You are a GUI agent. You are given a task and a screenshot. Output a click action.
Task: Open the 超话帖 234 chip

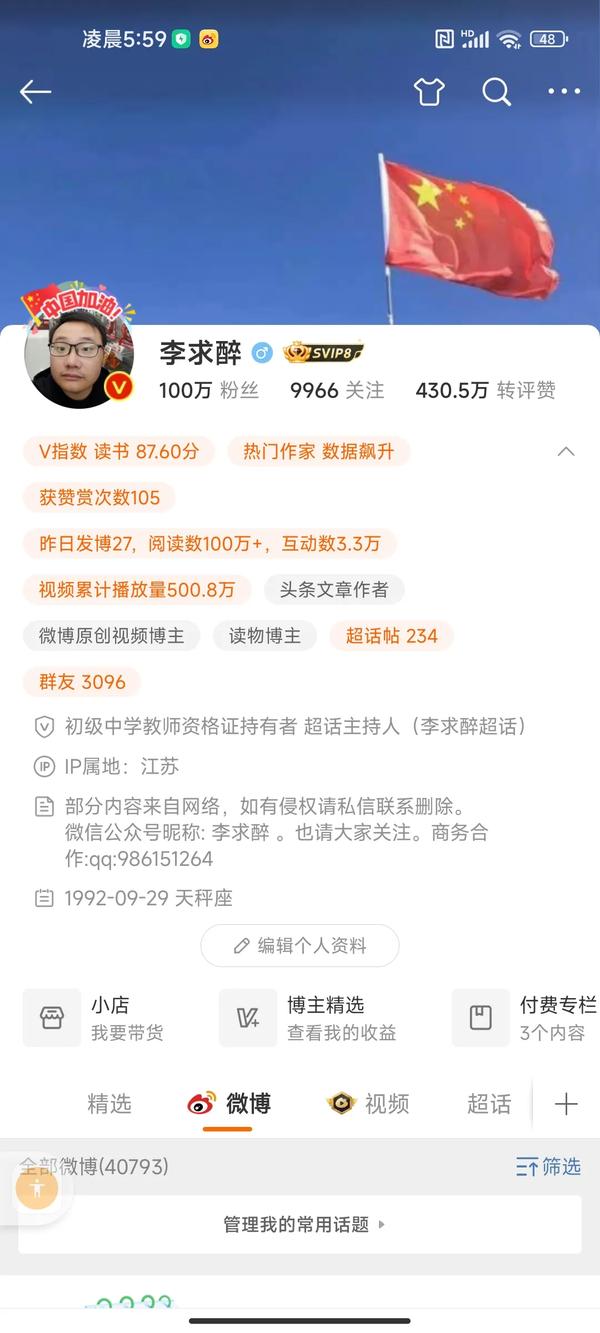391,635
